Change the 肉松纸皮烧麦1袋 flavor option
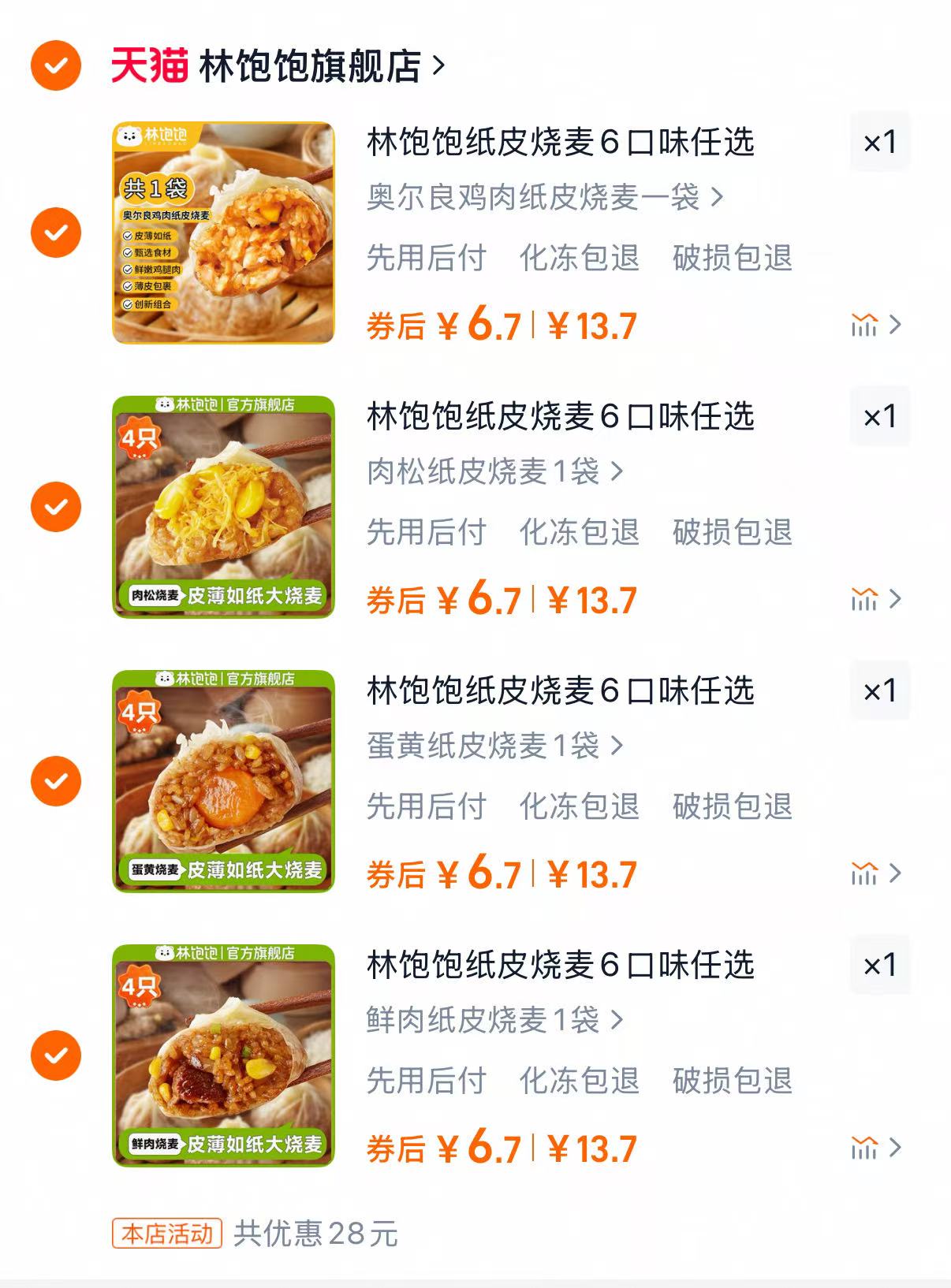The image size is (951, 1288). point(494,471)
